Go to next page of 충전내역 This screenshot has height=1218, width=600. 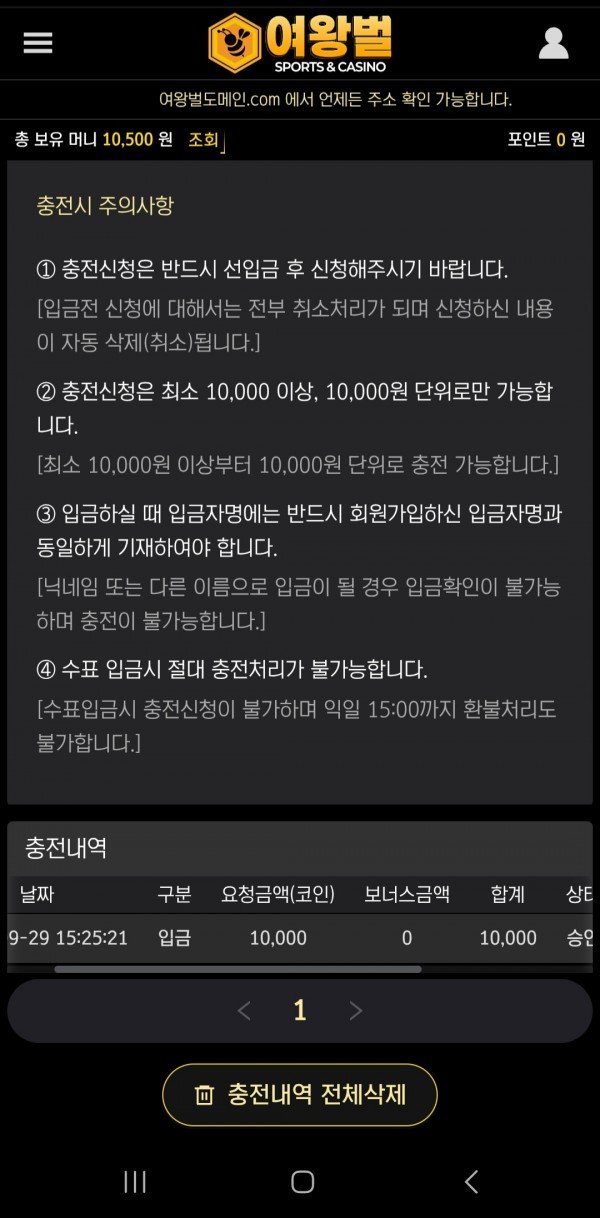[x=355, y=1011]
